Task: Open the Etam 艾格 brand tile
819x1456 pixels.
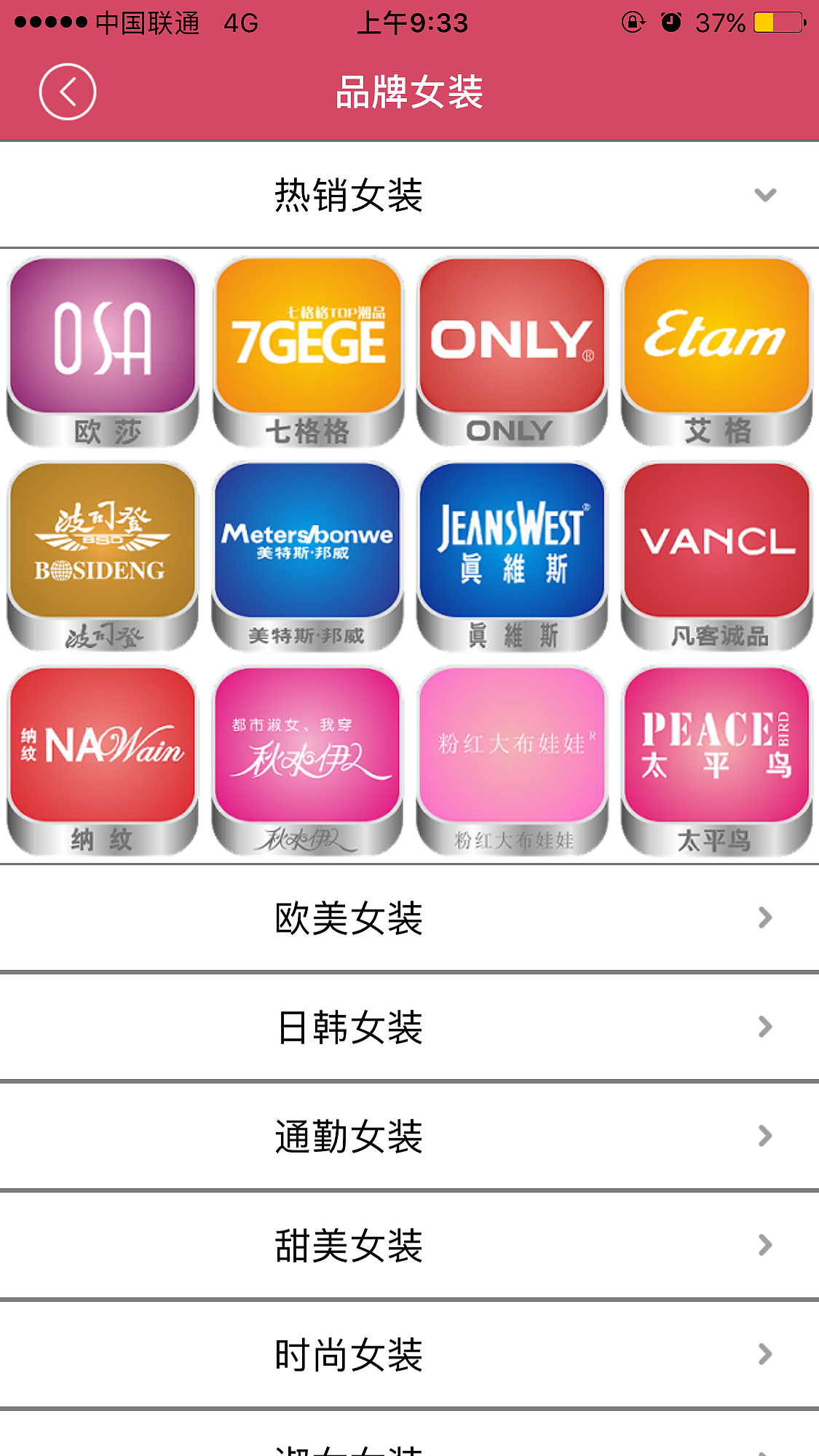Action: (716, 351)
